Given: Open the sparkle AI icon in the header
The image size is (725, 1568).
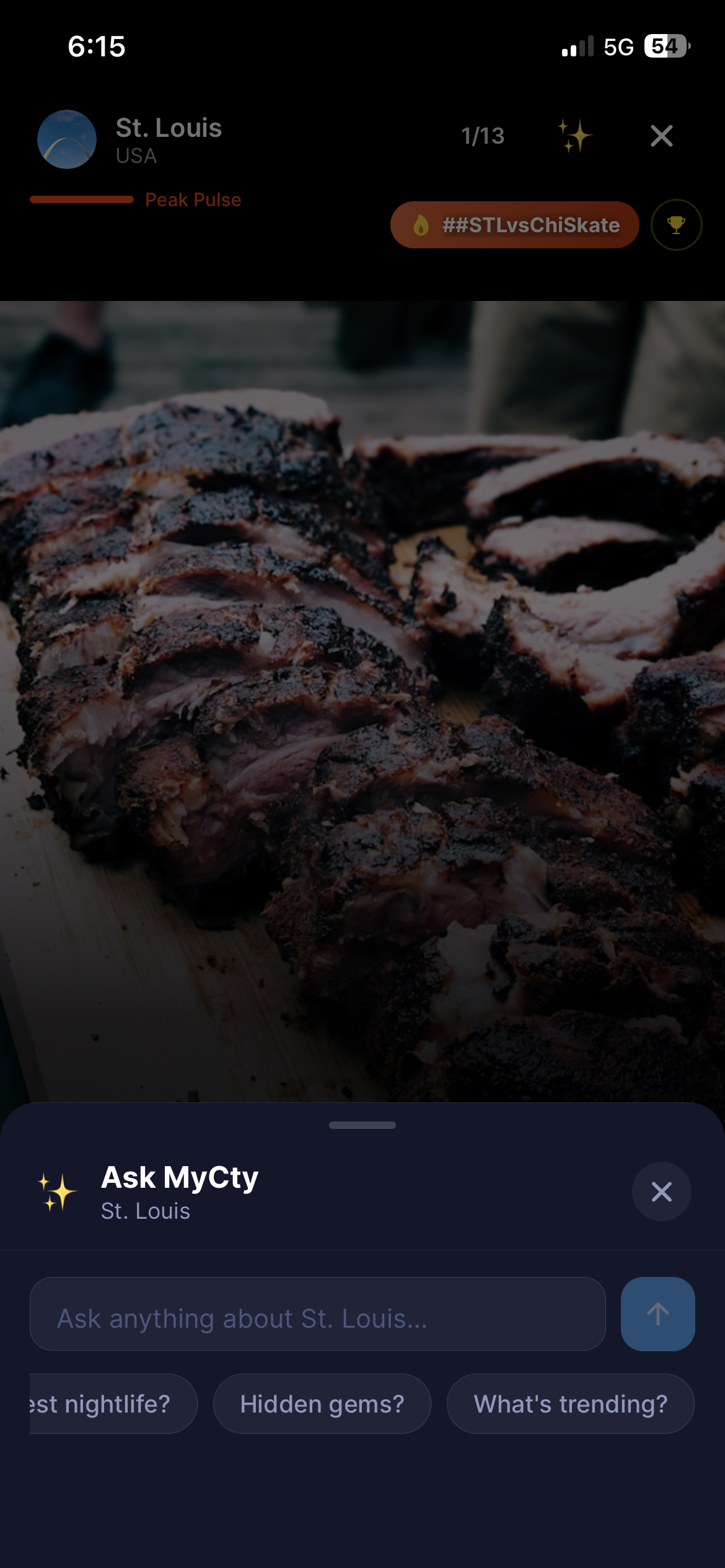Looking at the screenshot, I should point(575,136).
